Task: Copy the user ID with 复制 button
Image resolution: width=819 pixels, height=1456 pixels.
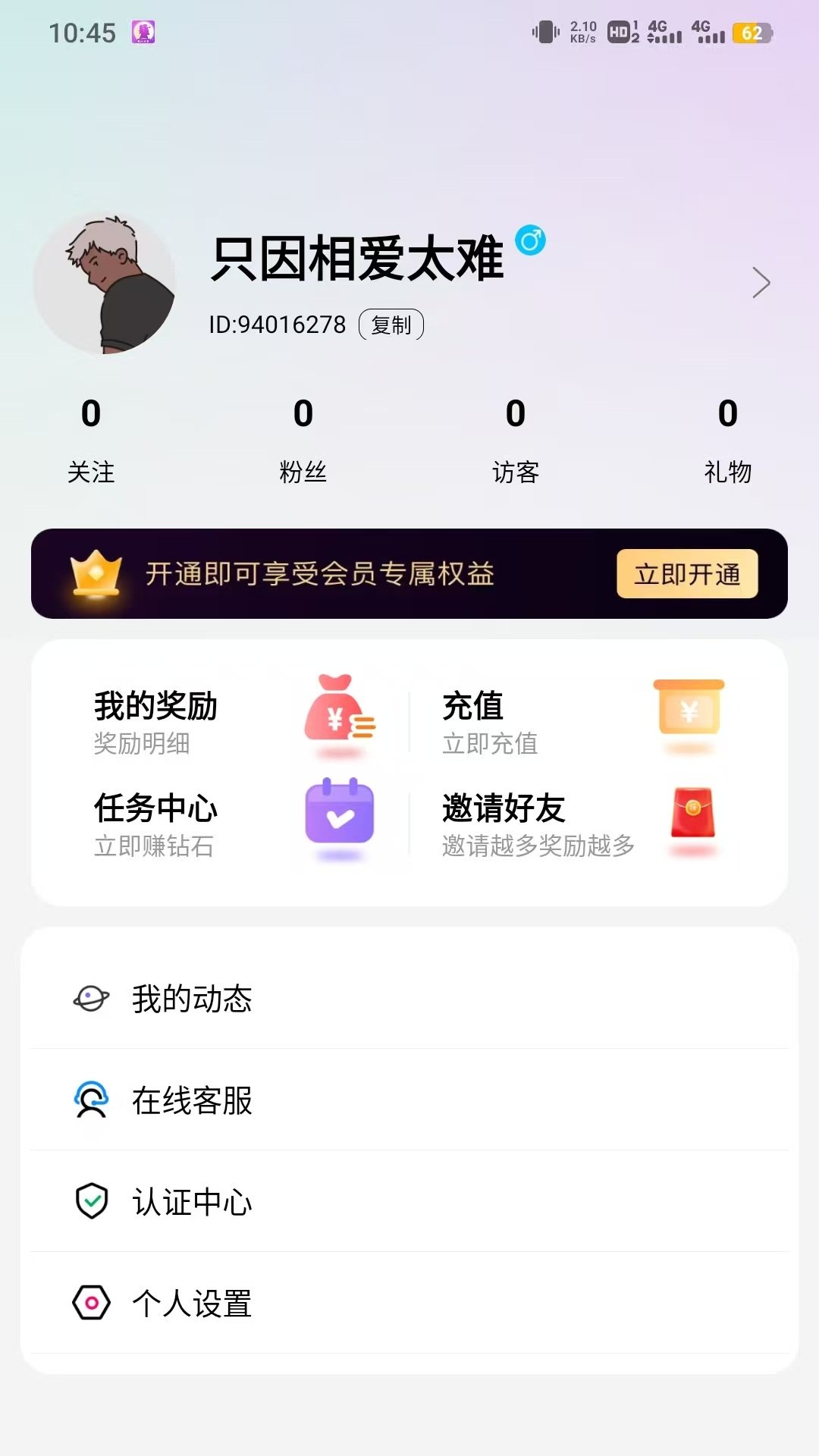Action: (x=391, y=325)
